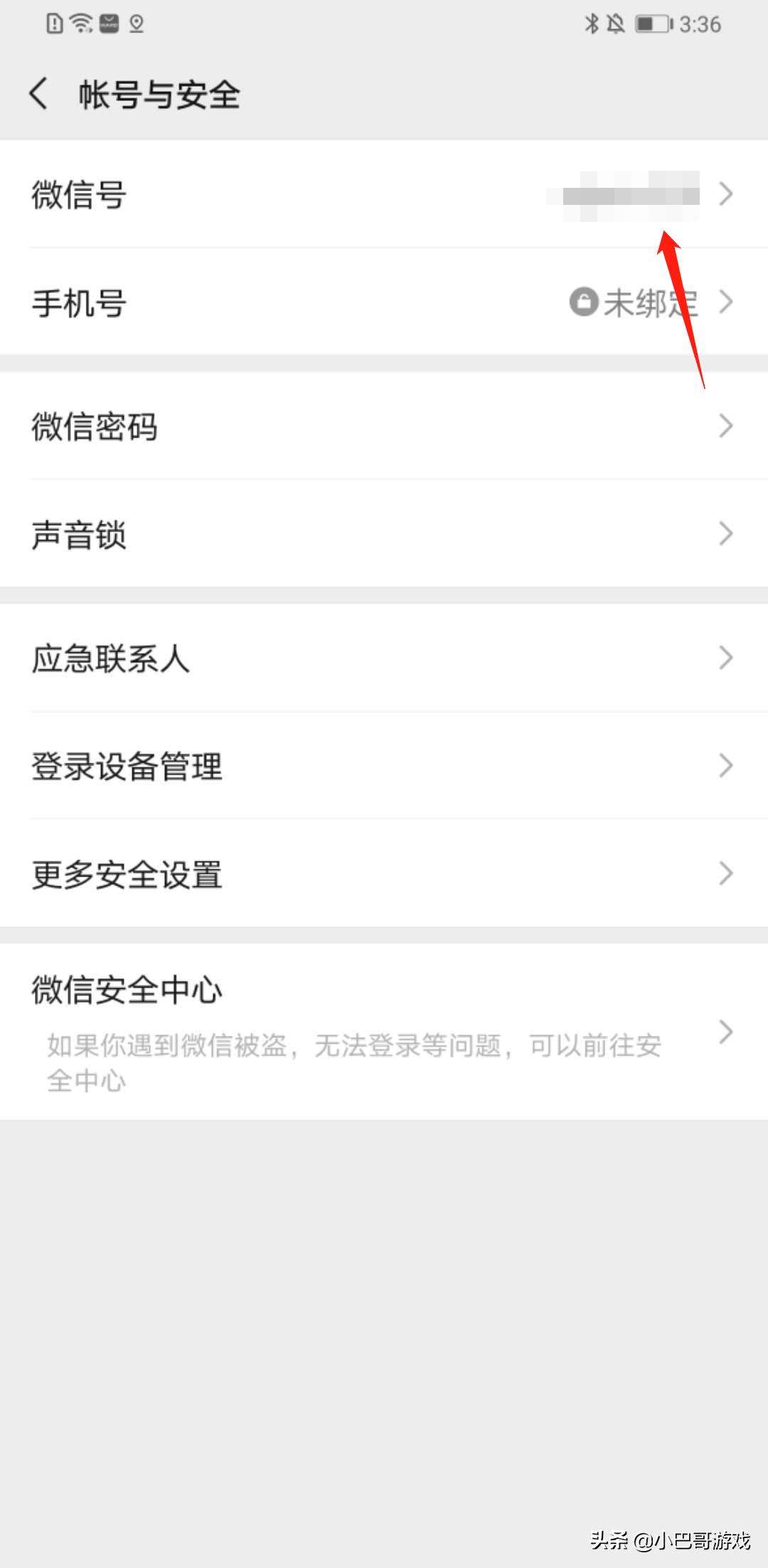The width and height of the screenshot is (768, 1568).
Task: Tap the Bluetooth icon in status bar
Action: [590, 23]
